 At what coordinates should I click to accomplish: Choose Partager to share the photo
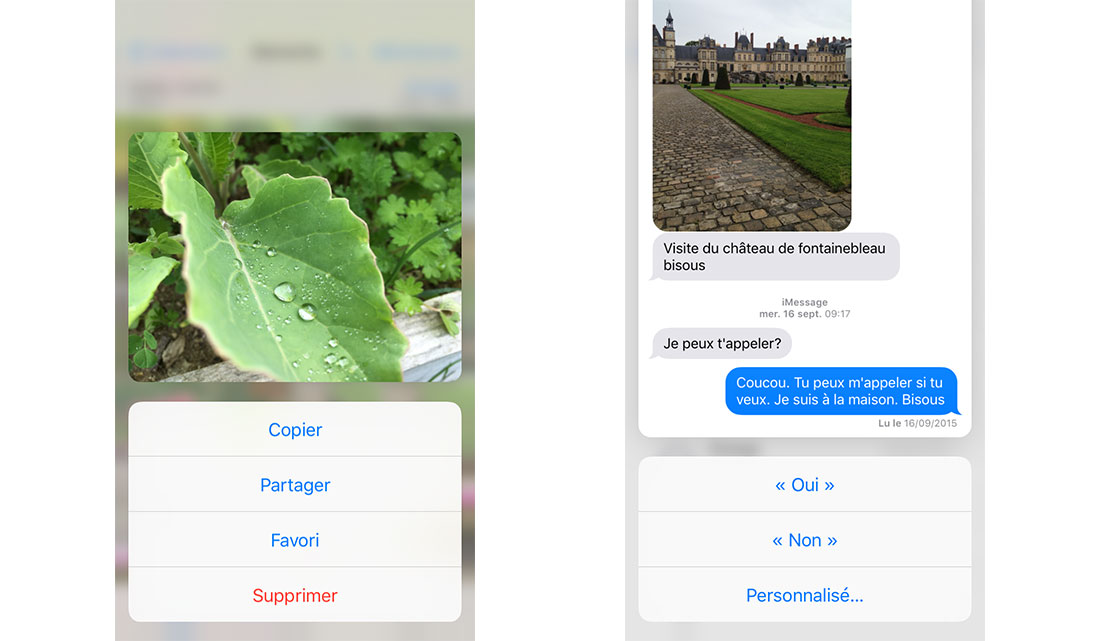click(295, 485)
